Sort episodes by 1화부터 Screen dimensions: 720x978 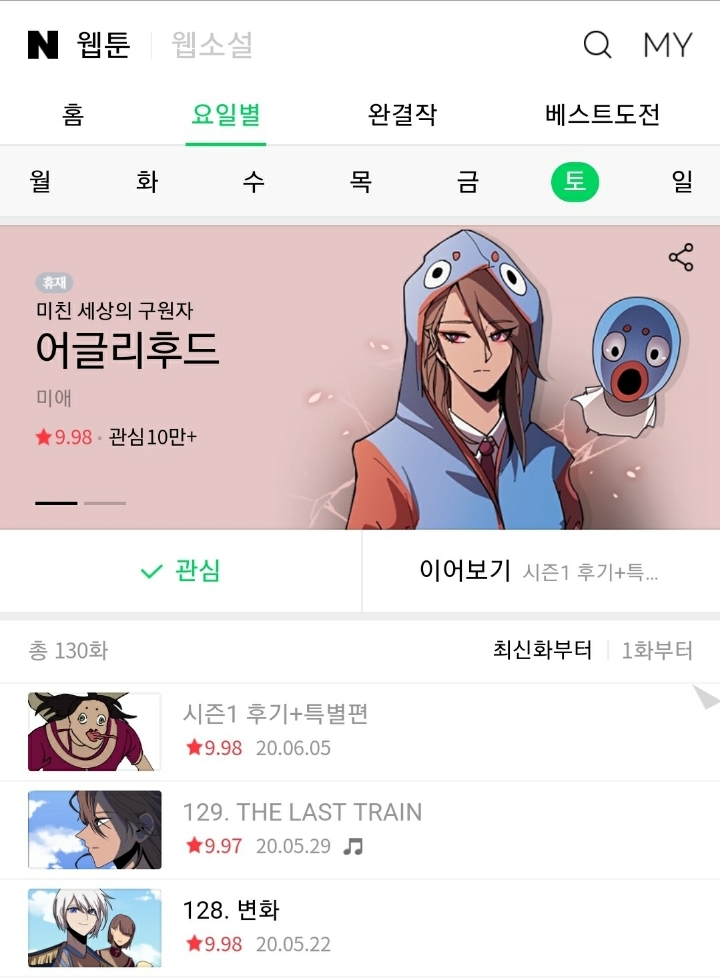[x=657, y=650]
